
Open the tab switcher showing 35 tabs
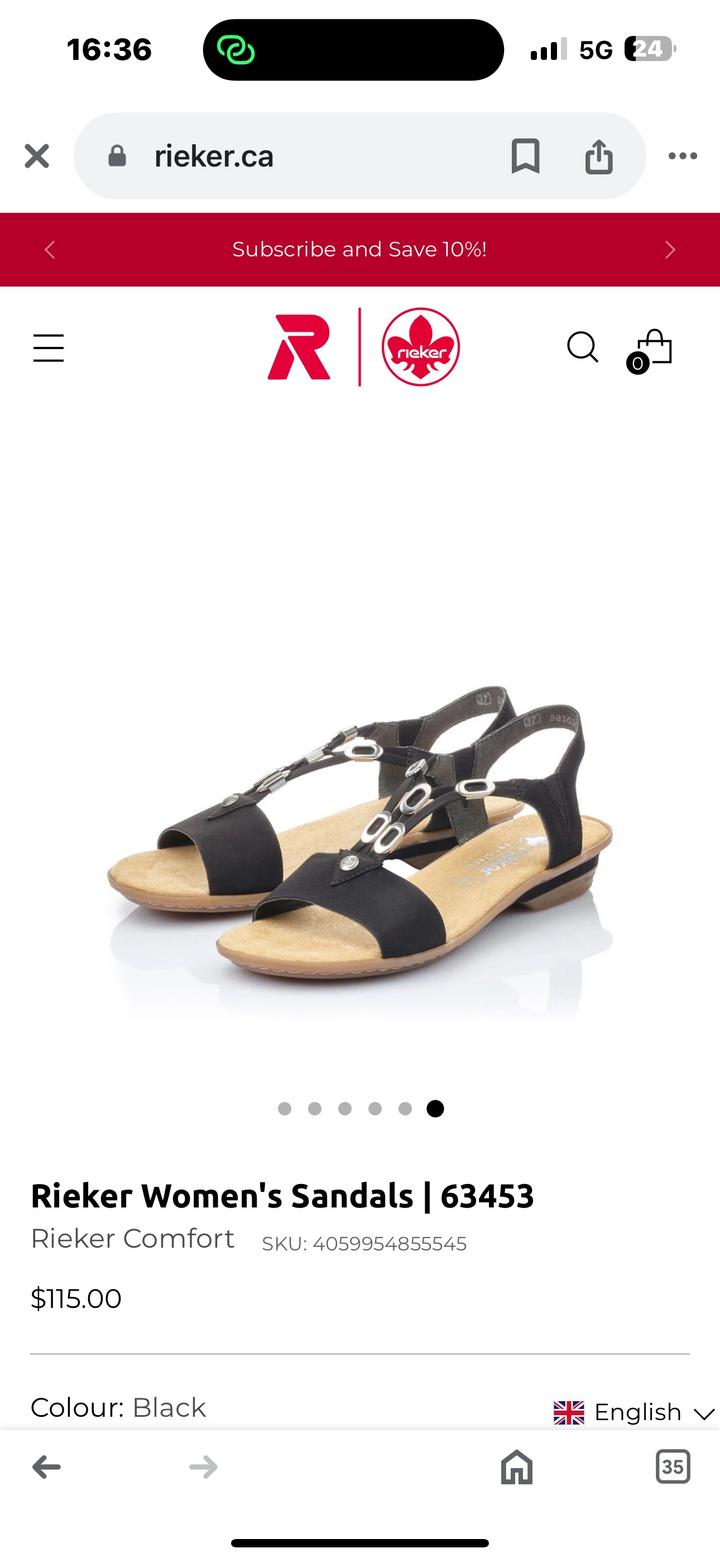672,1467
